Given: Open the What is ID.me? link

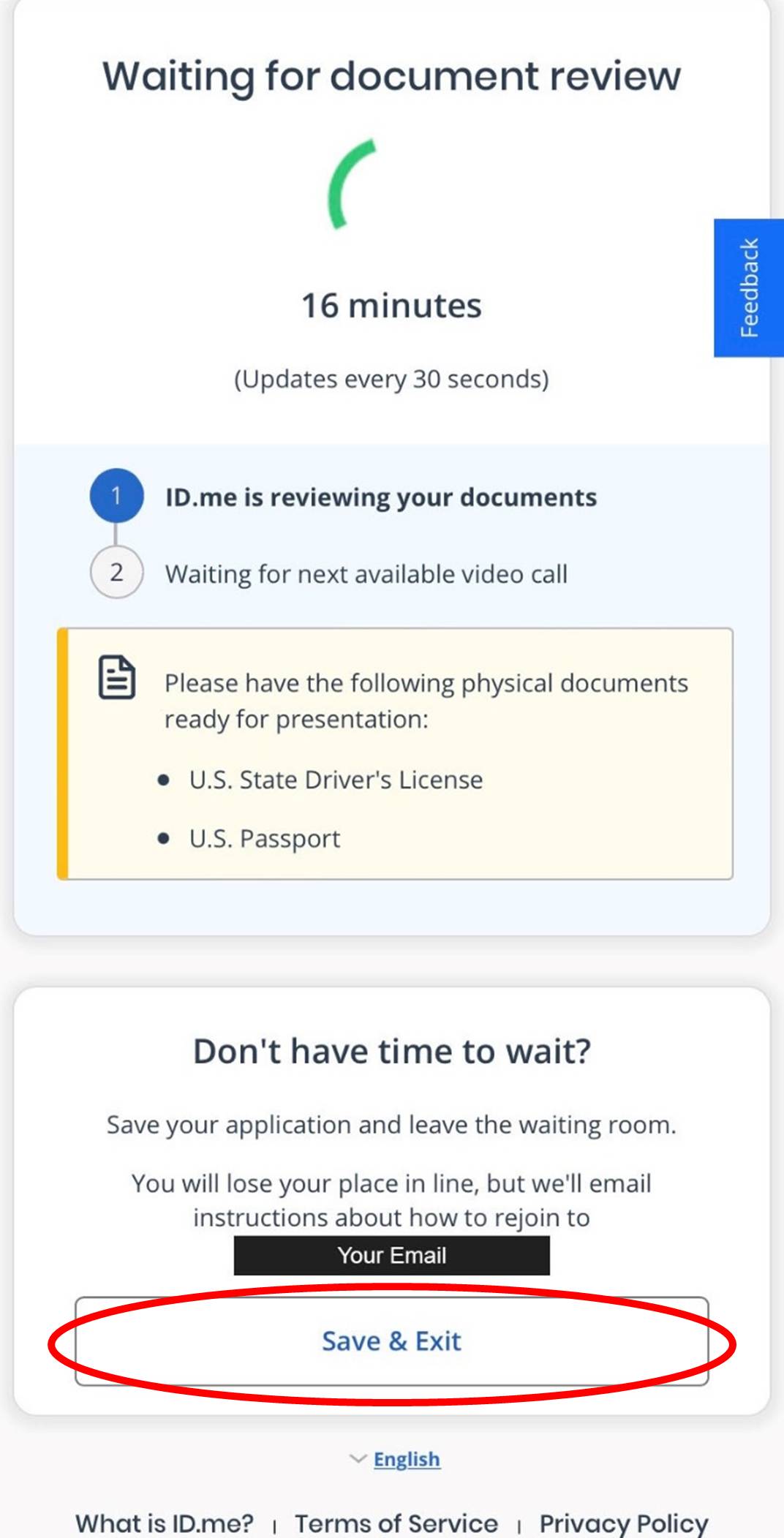Looking at the screenshot, I should tap(165, 1523).
